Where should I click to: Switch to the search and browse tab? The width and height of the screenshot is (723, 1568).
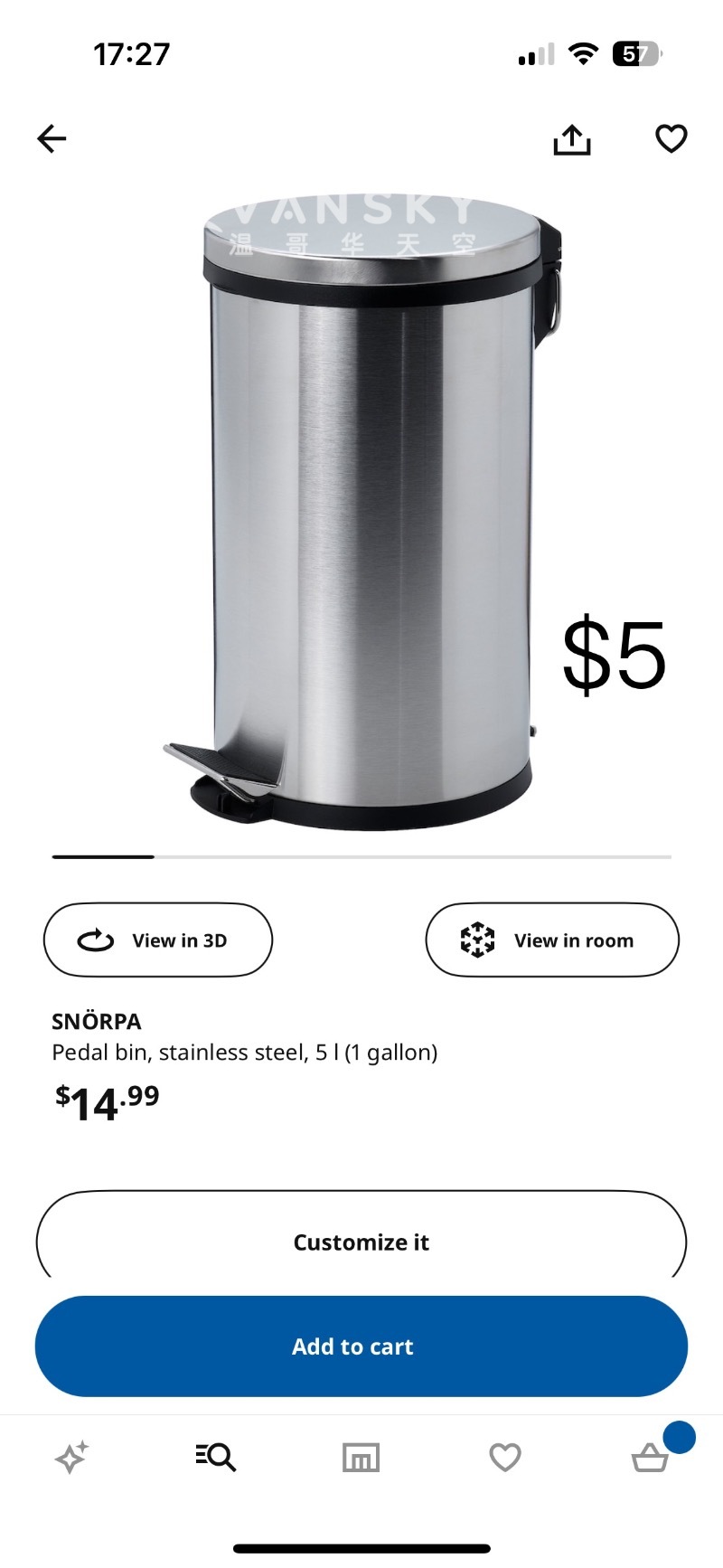pos(216,1457)
